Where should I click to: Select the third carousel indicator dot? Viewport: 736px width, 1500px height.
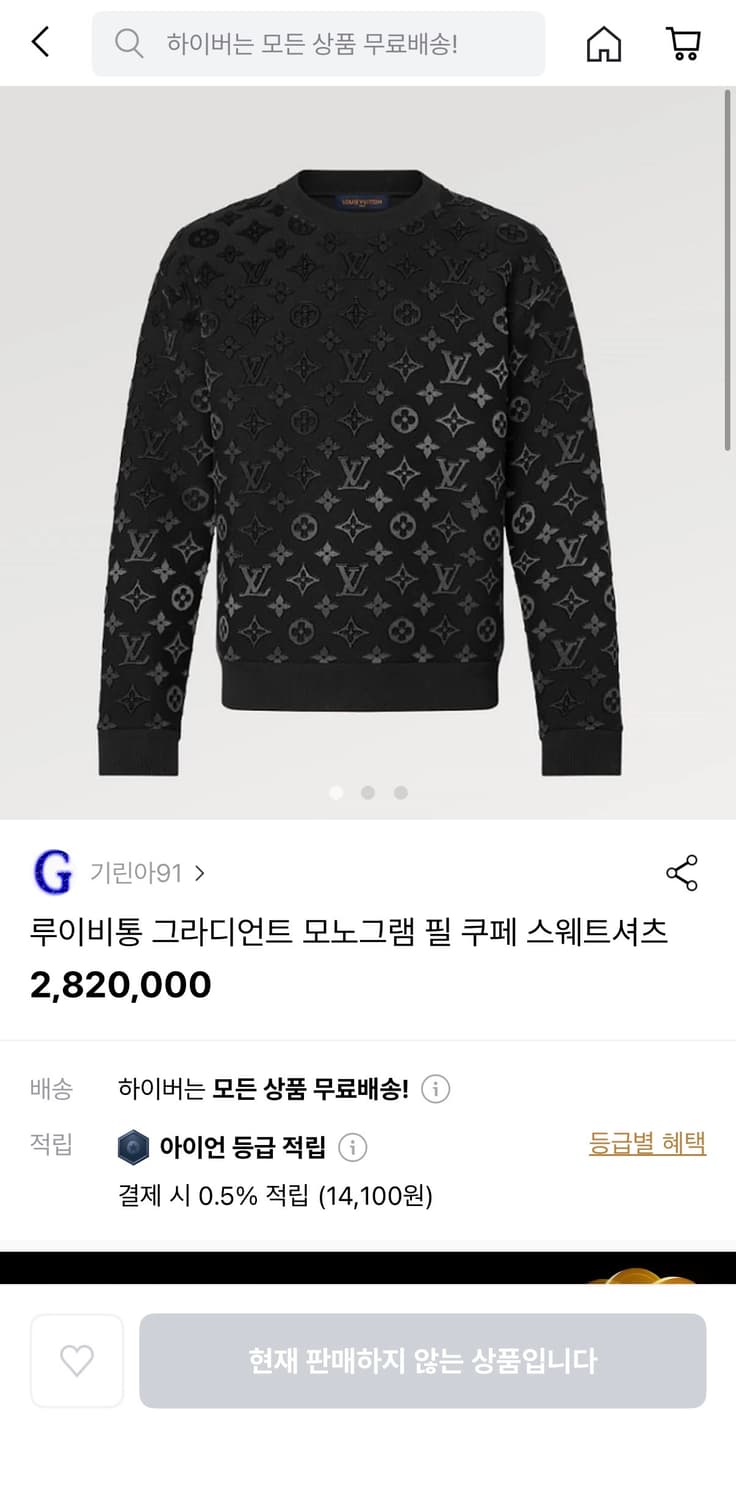point(401,792)
